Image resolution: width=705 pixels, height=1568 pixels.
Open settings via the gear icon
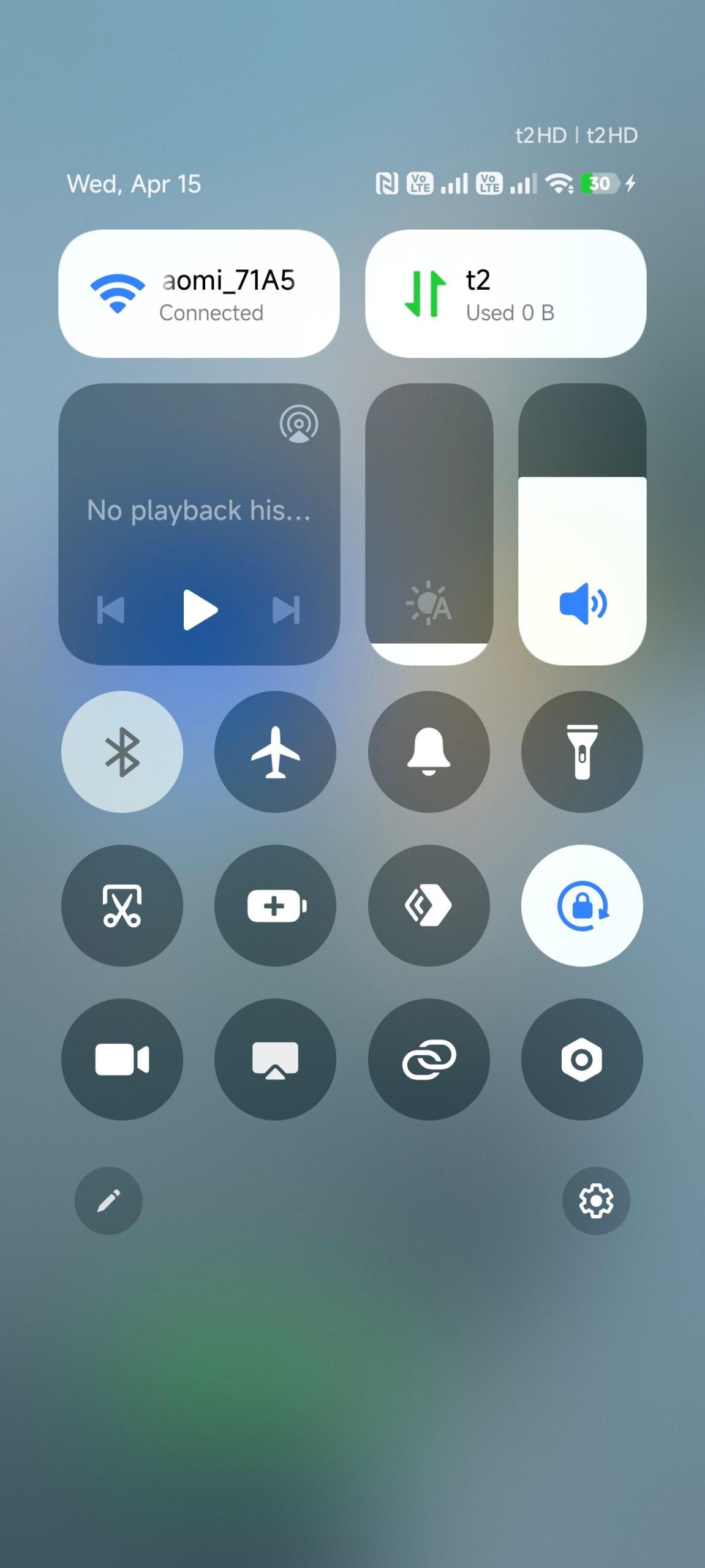(596, 1200)
